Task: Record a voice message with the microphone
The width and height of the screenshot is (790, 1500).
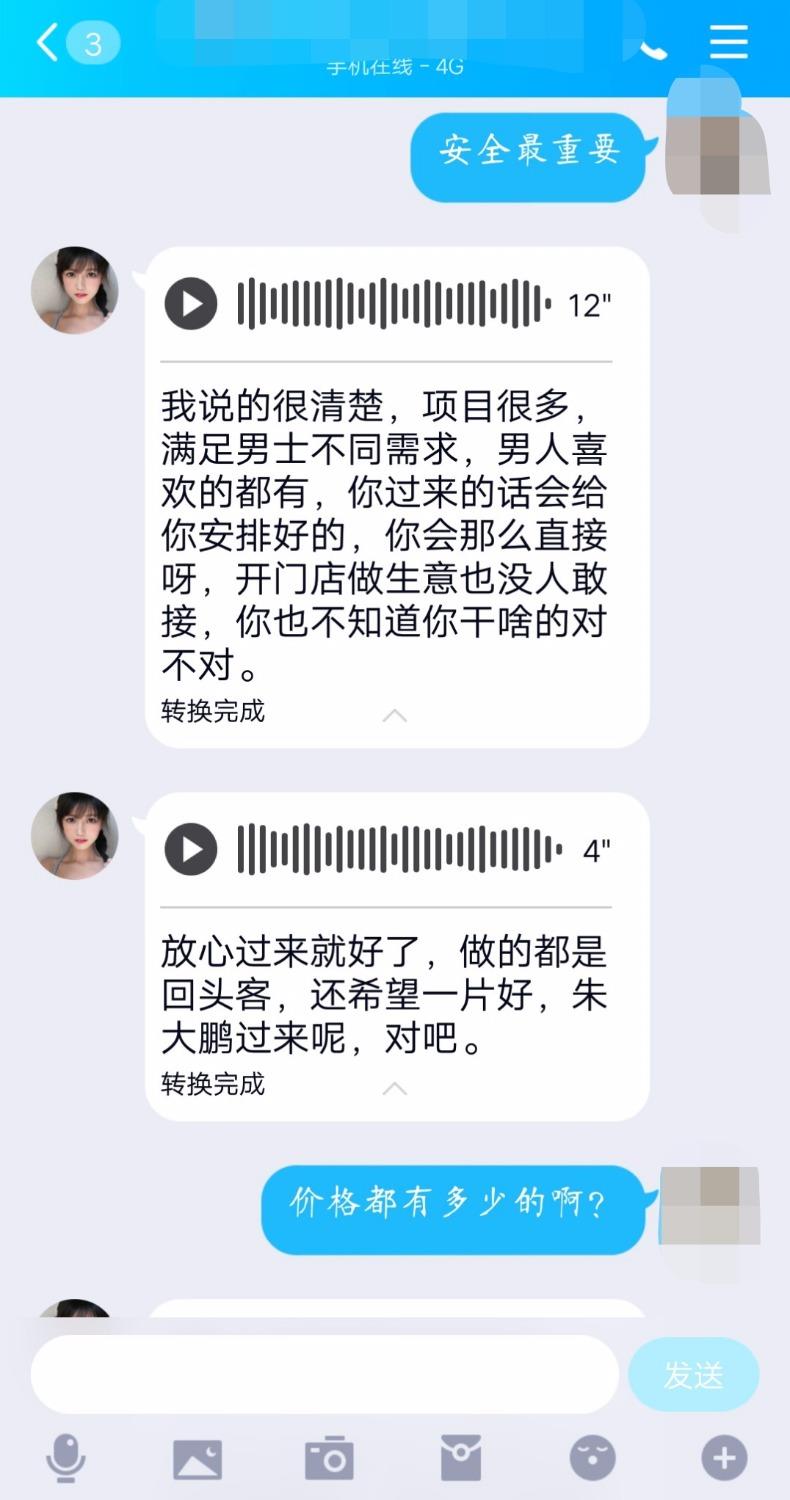Action: click(x=66, y=1457)
